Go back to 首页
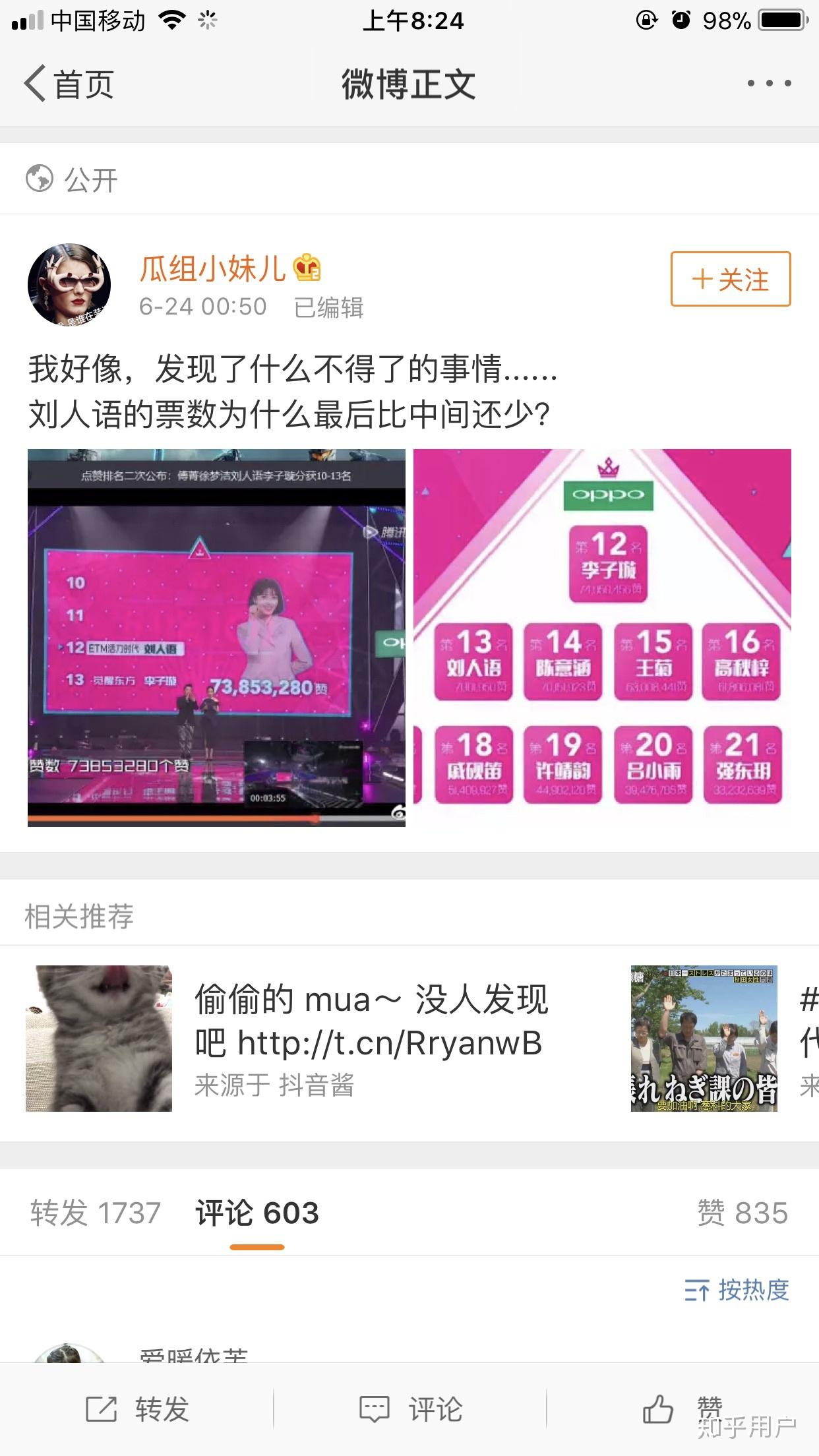This screenshot has height=1456, width=819. tap(69, 84)
